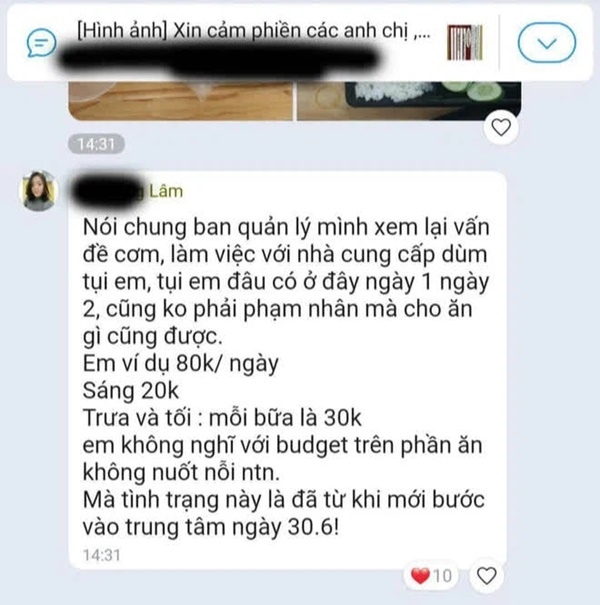This screenshot has width=600, height=605.
Task: React with heart on the image message
Action: point(503,126)
